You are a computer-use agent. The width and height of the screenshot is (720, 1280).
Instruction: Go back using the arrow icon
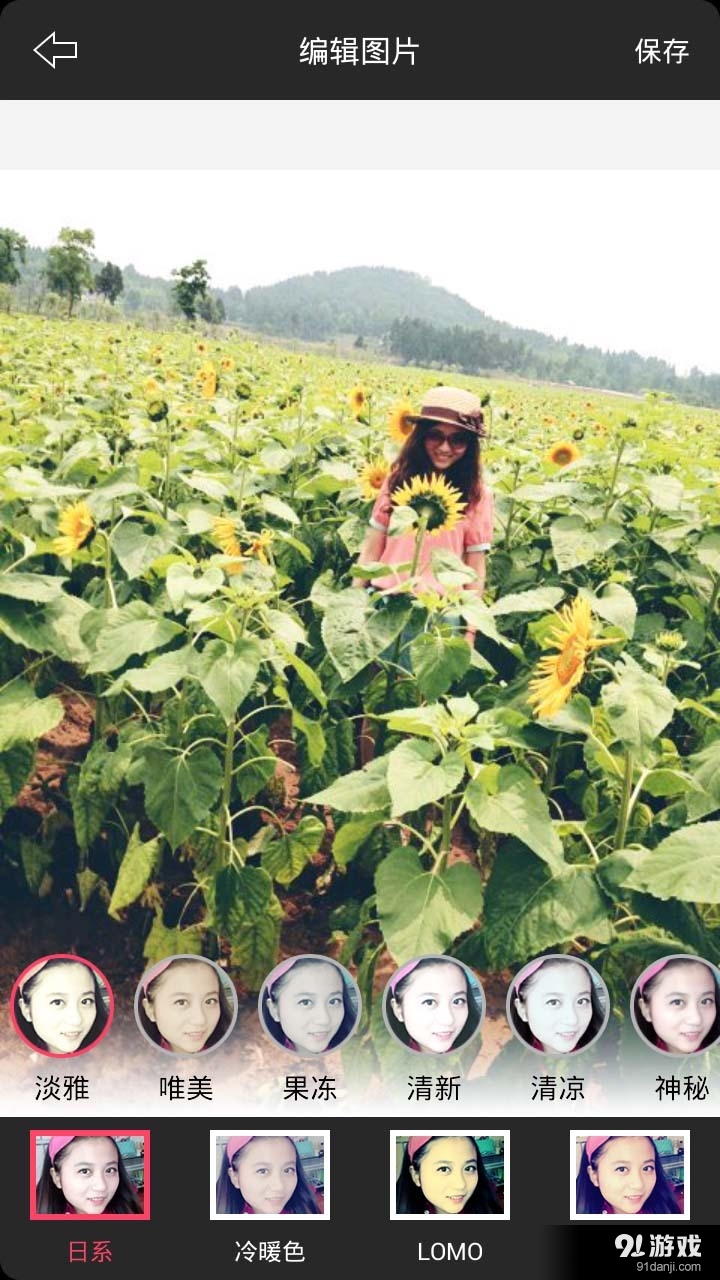[55, 50]
